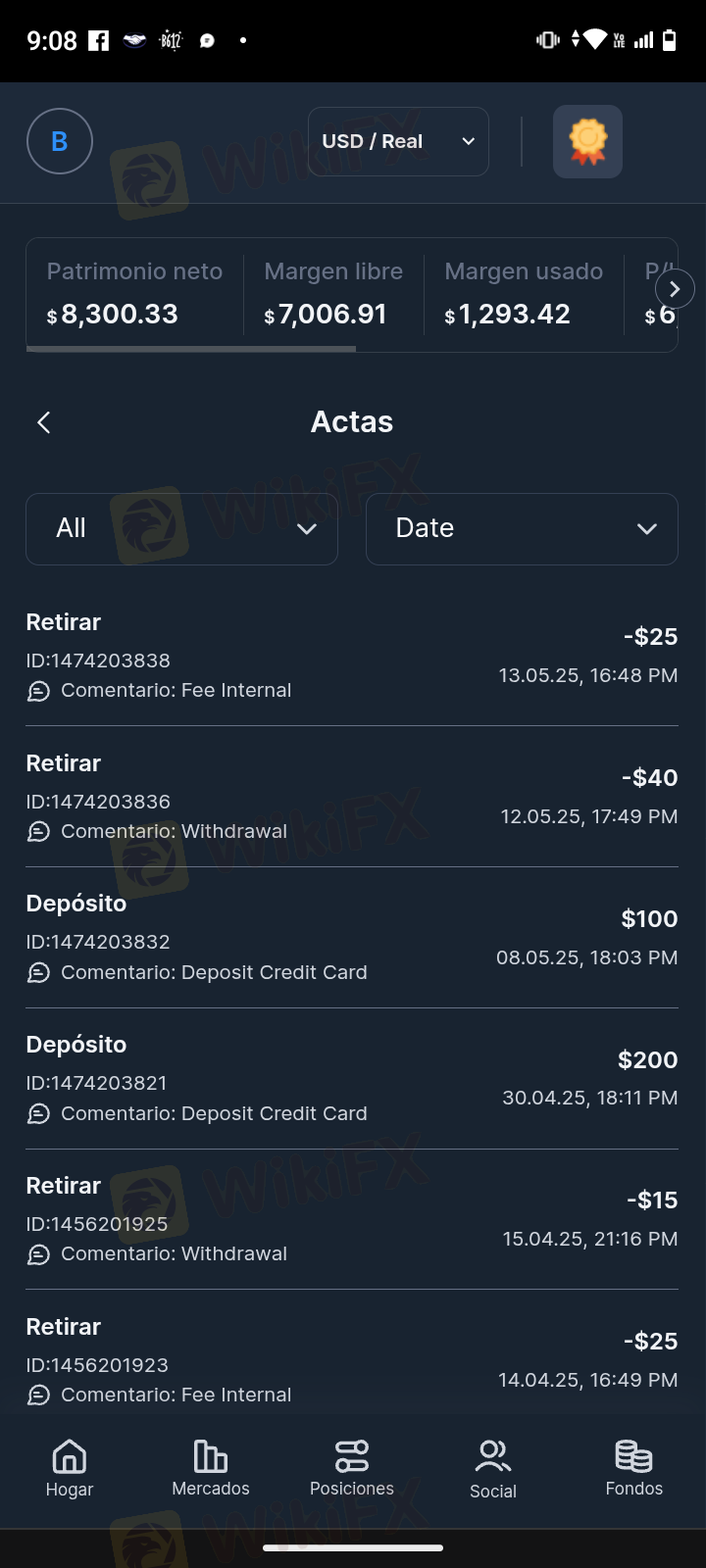Open the Fondos tab

634,1469
